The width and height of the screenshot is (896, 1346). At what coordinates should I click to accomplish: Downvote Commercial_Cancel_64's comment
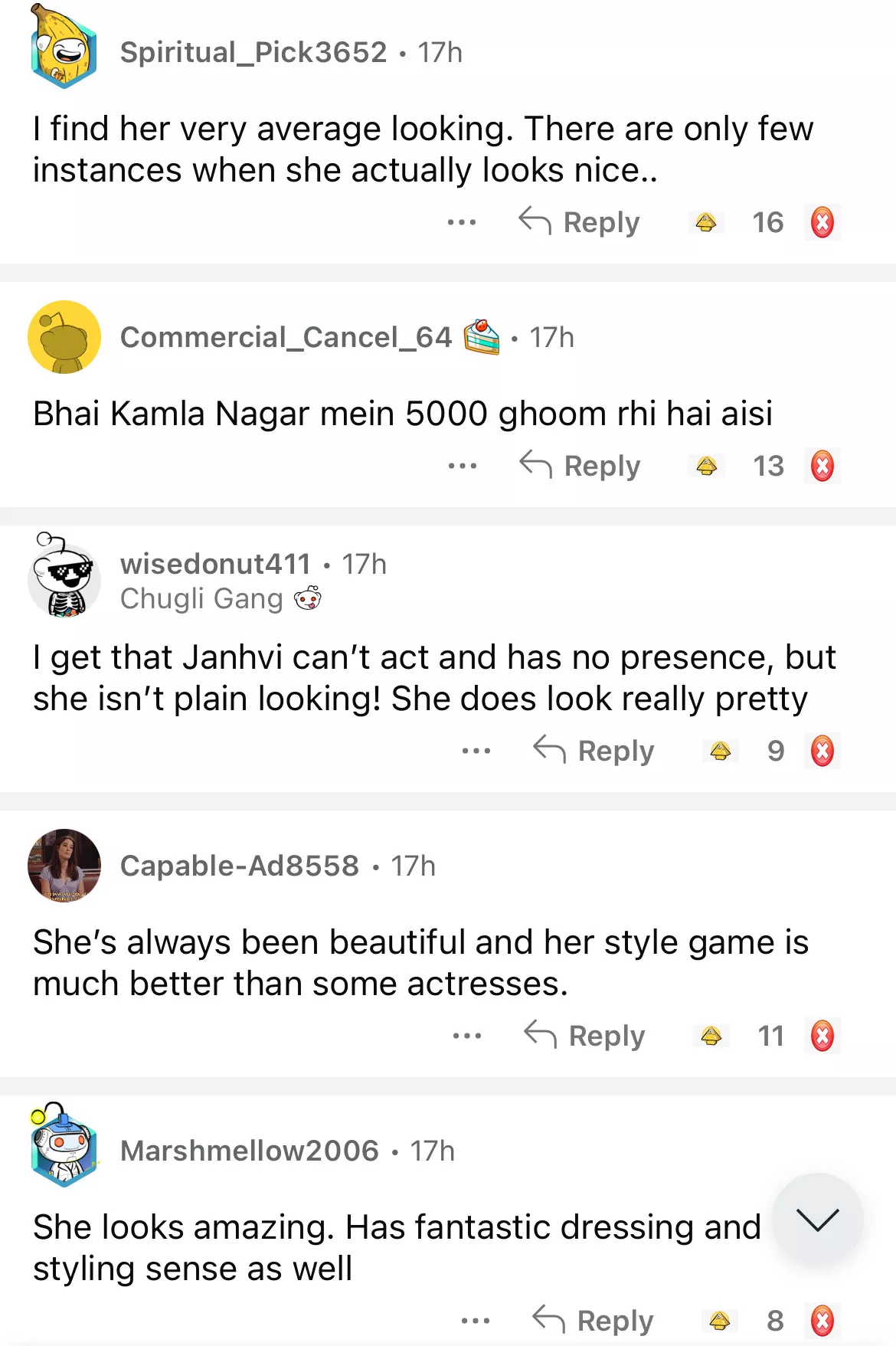click(x=822, y=466)
